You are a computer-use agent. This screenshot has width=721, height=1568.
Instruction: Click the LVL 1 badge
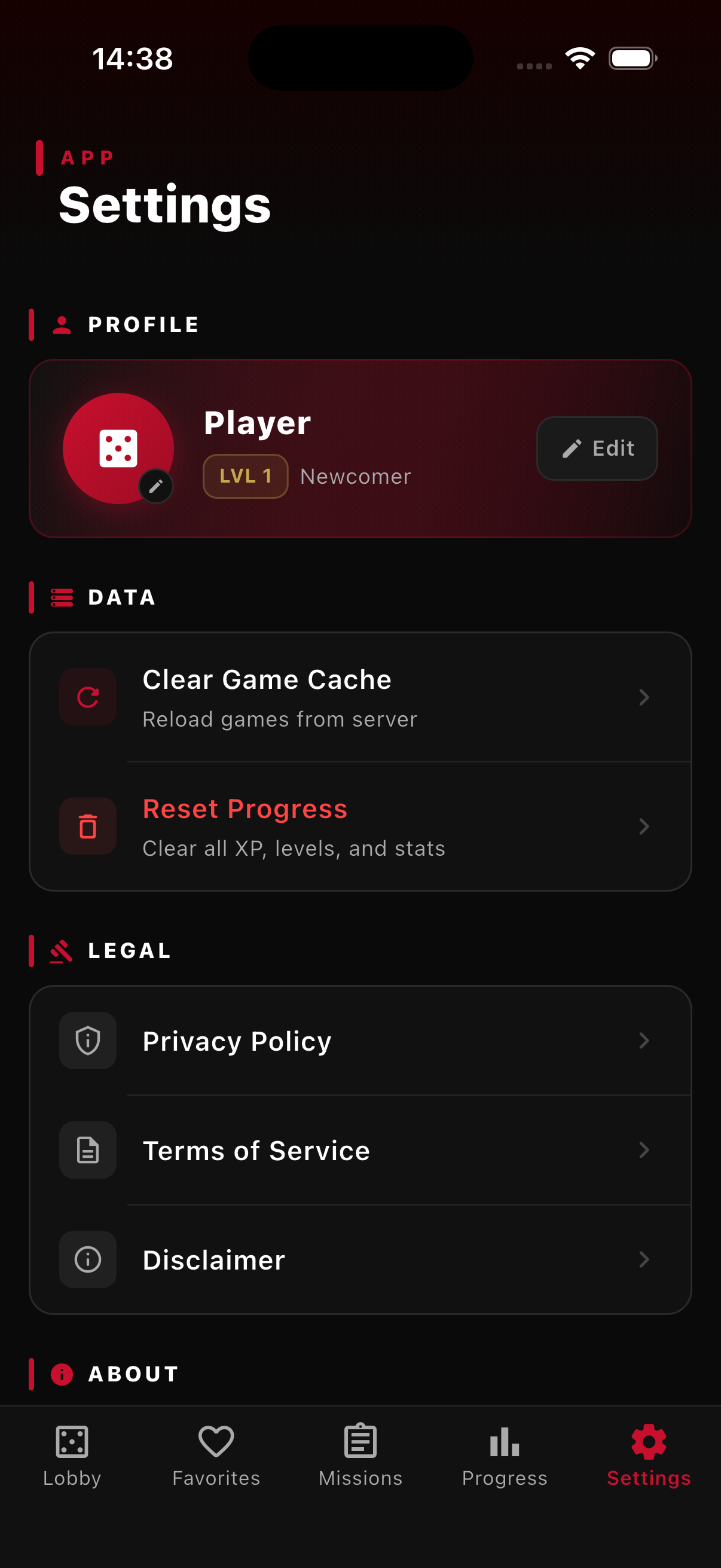tap(245, 477)
